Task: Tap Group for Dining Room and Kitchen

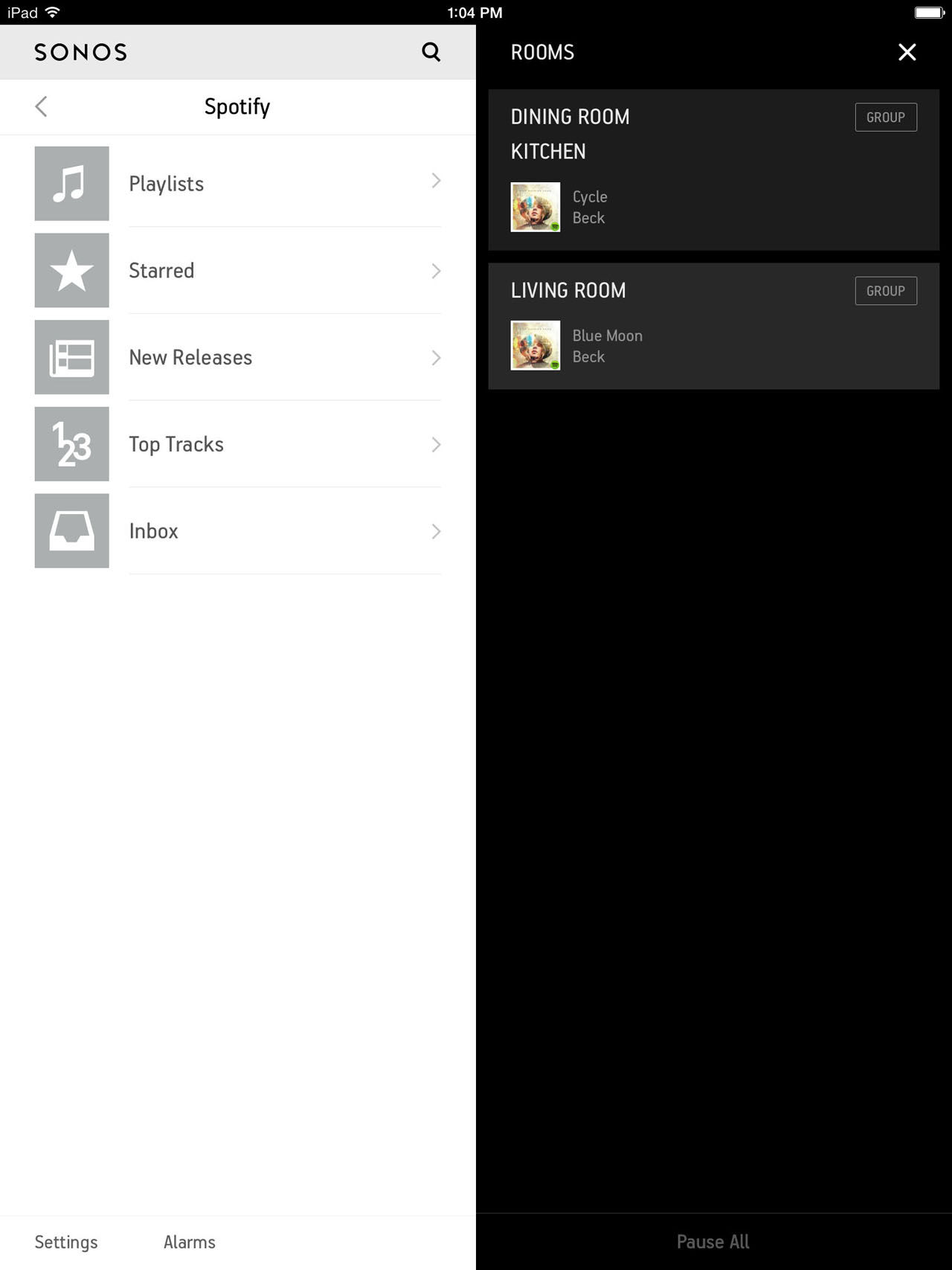Action: point(885,118)
